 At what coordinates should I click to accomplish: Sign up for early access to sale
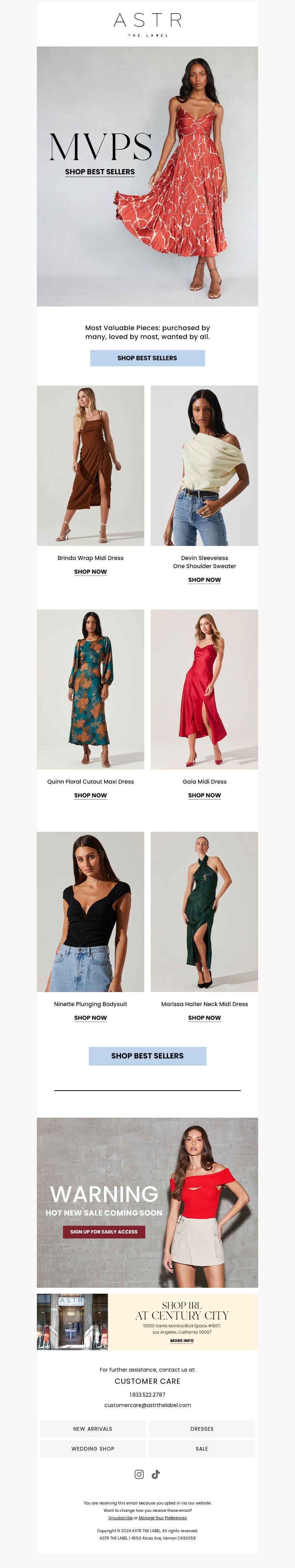coord(104,1231)
